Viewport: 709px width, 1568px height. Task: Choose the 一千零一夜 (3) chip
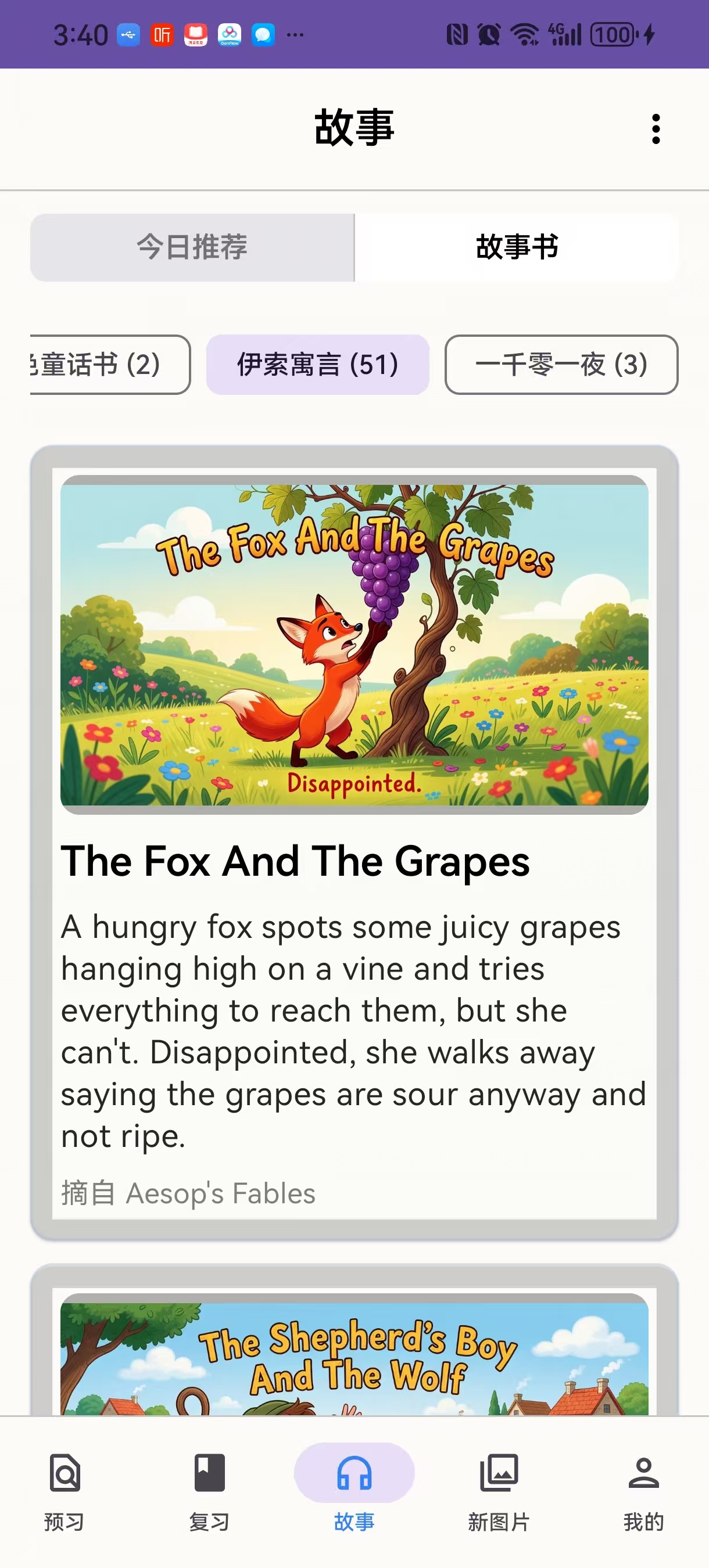pyautogui.click(x=561, y=365)
